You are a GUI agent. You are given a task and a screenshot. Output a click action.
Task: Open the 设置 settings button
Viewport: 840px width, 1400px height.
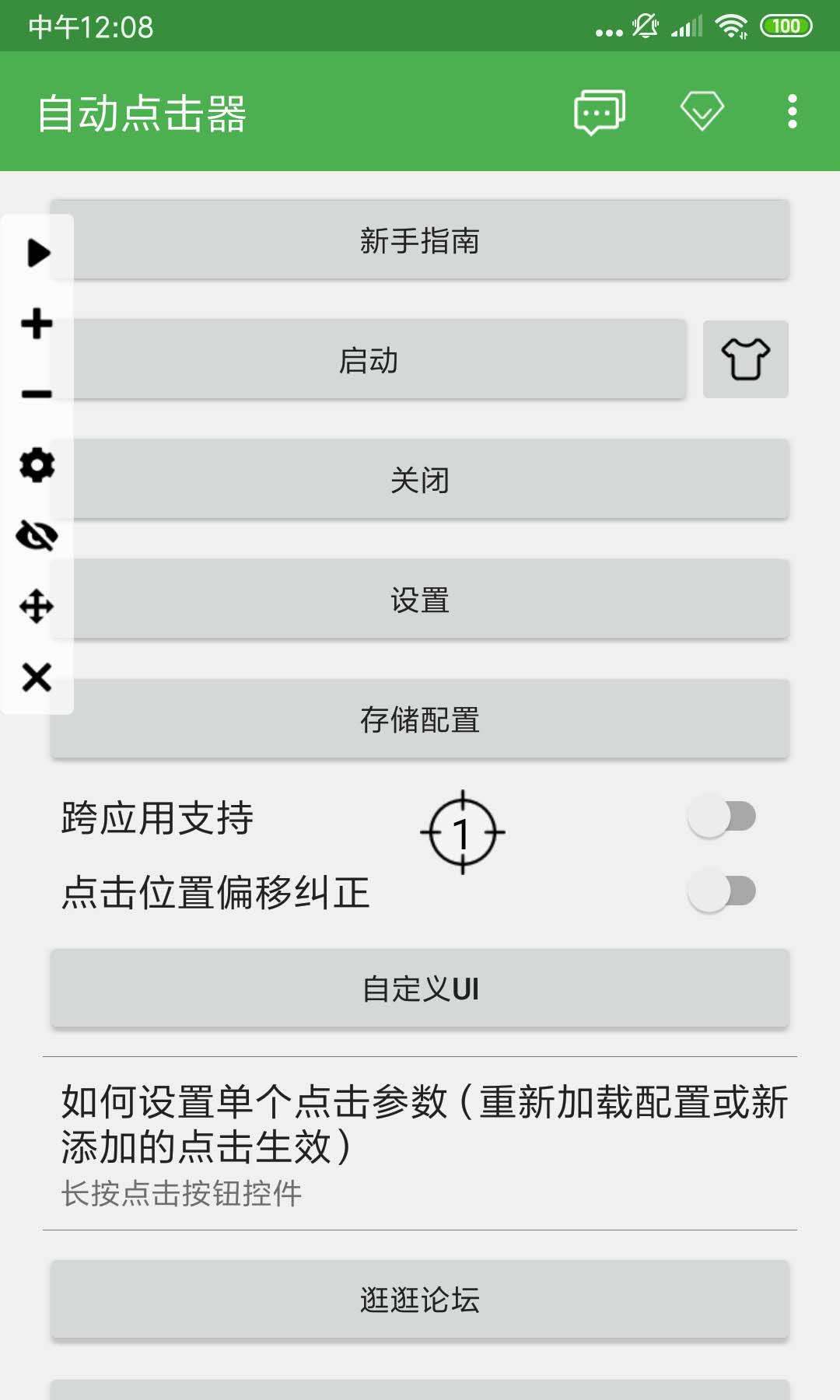click(420, 599)
